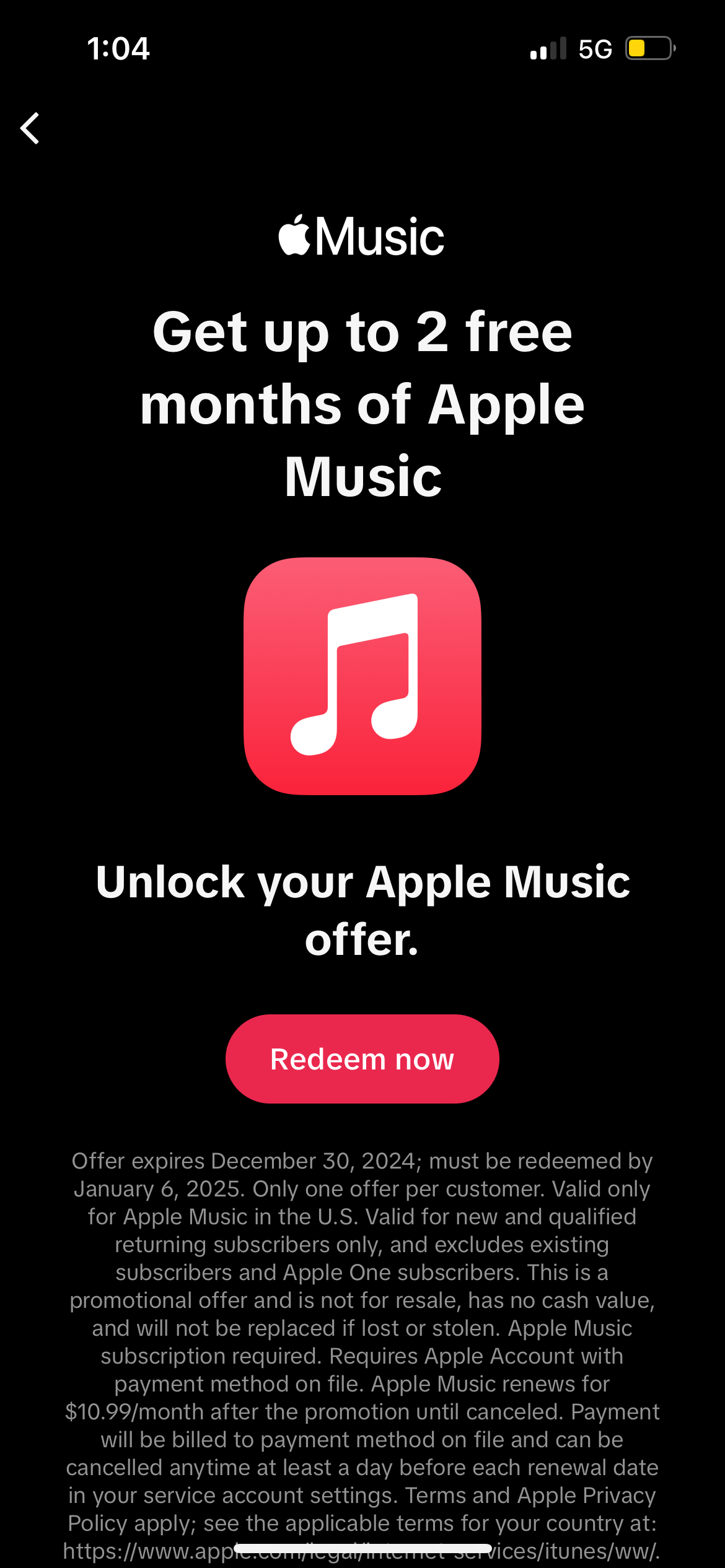Go back using the back arrow
The height and width of the screenshot is (1568, 725).
coord(30,128)
